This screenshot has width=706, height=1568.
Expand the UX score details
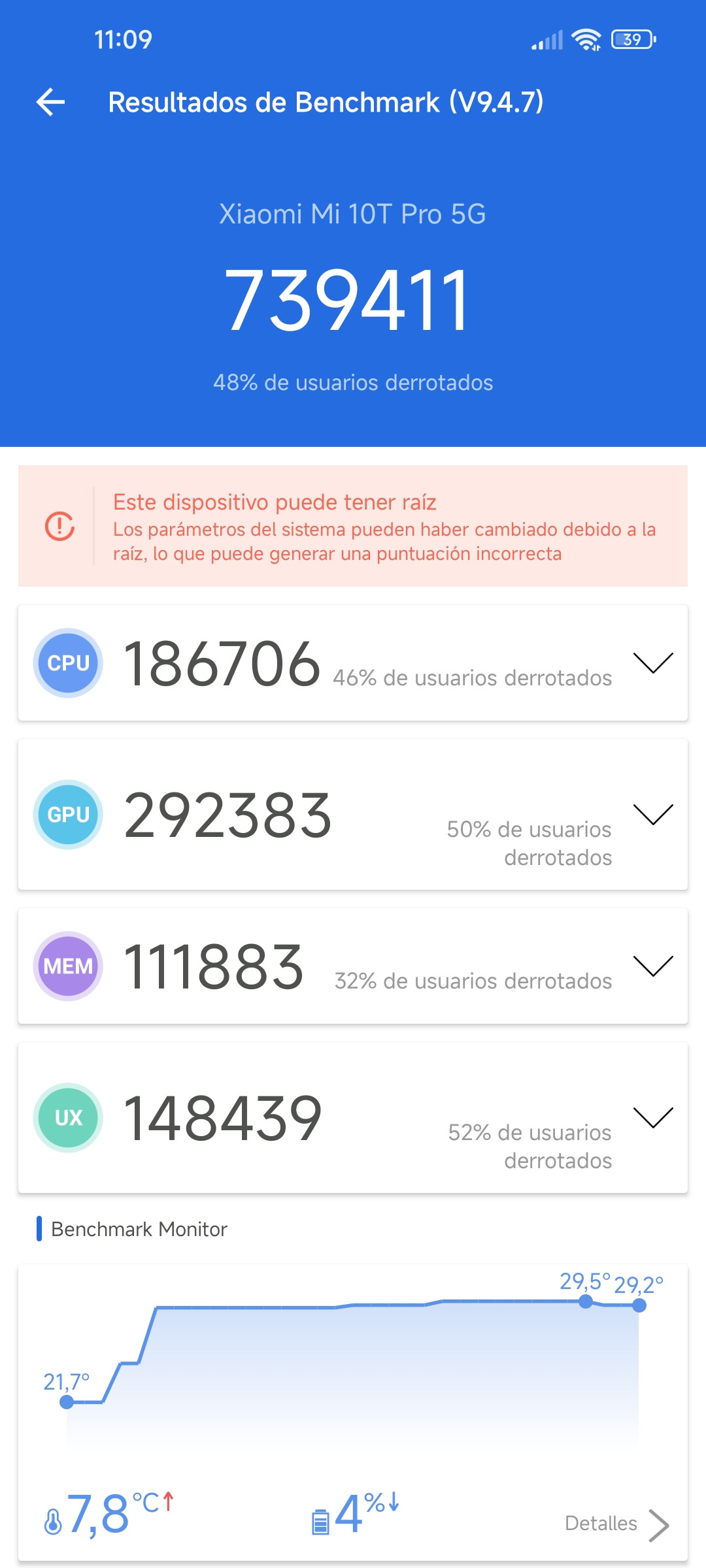[653, 1117]
